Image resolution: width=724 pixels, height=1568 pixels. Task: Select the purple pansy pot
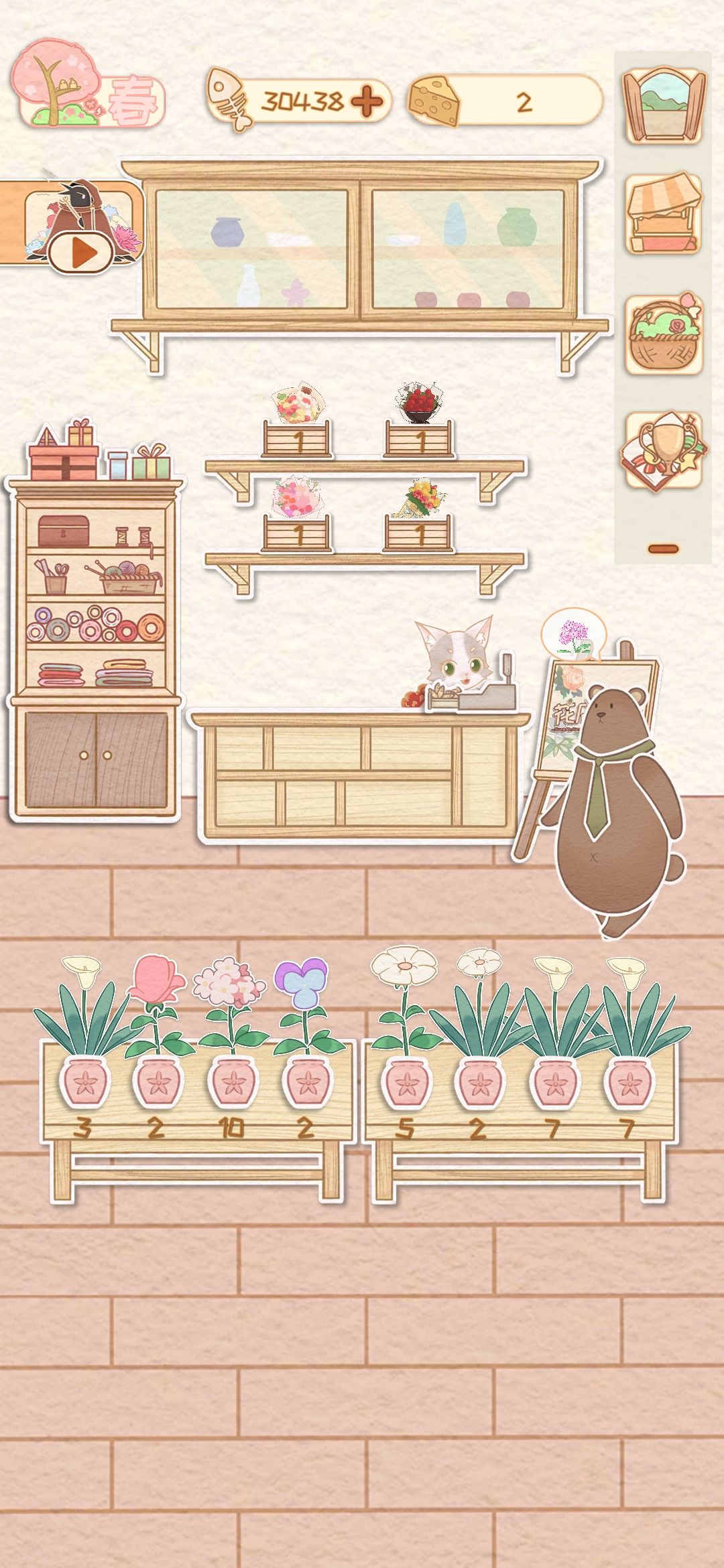click(x=306, y=1038)
